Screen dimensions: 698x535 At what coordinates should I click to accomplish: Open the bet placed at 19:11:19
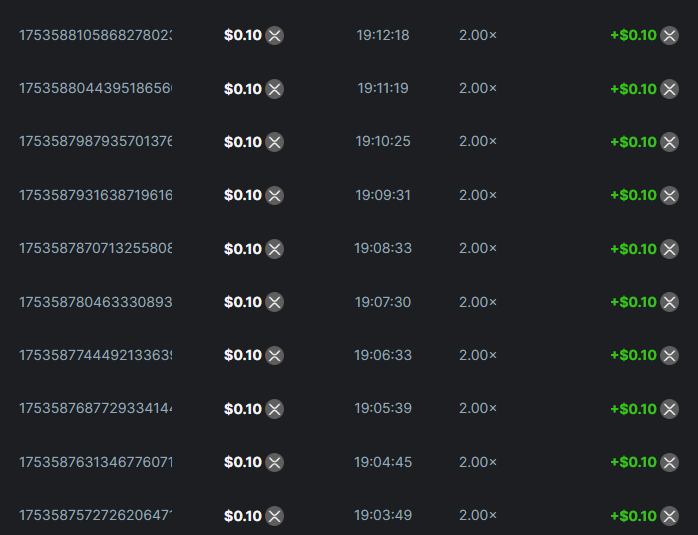95,88
